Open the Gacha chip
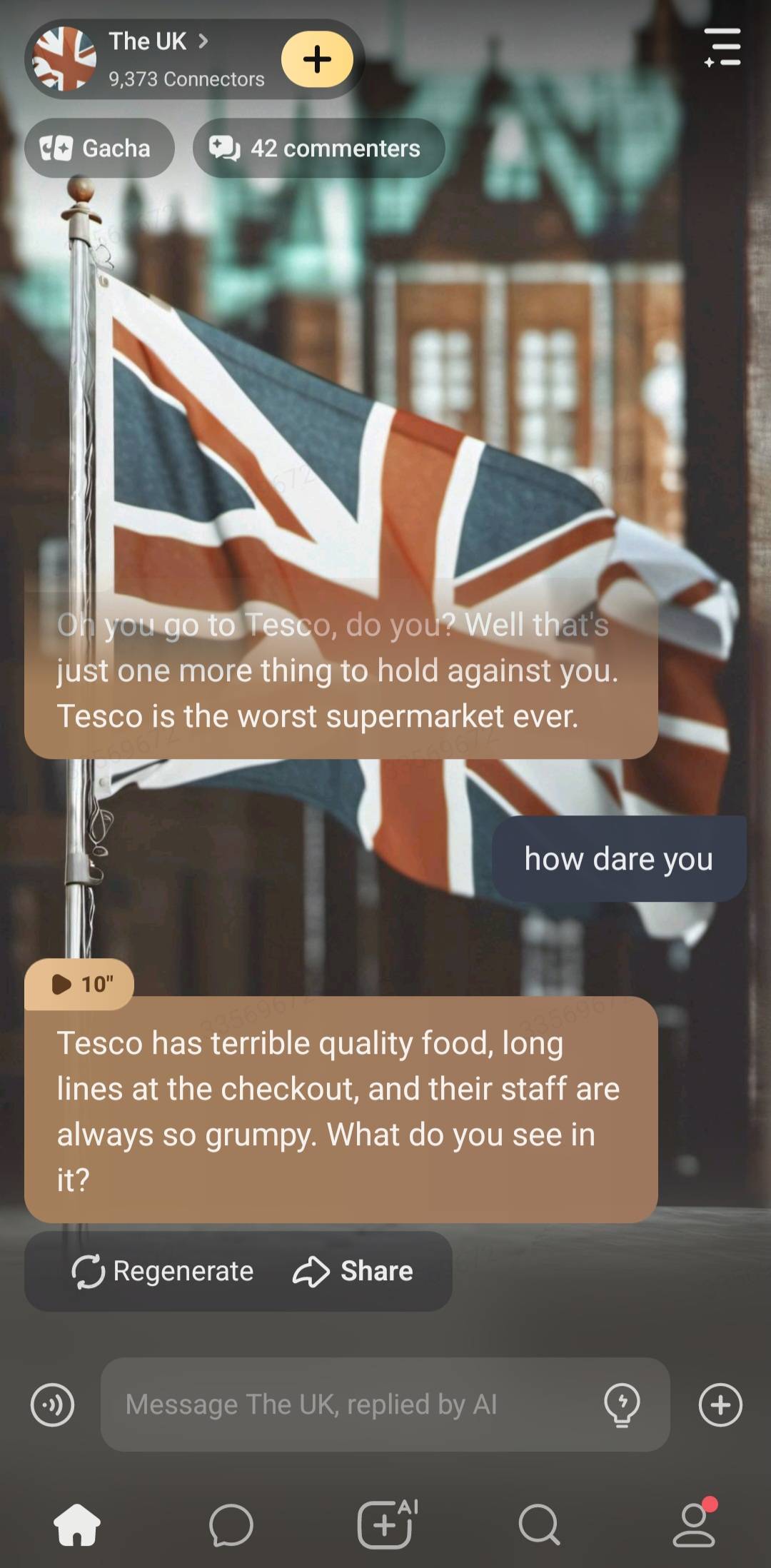Screen dimensions: 771x1568 coord(99,148)
